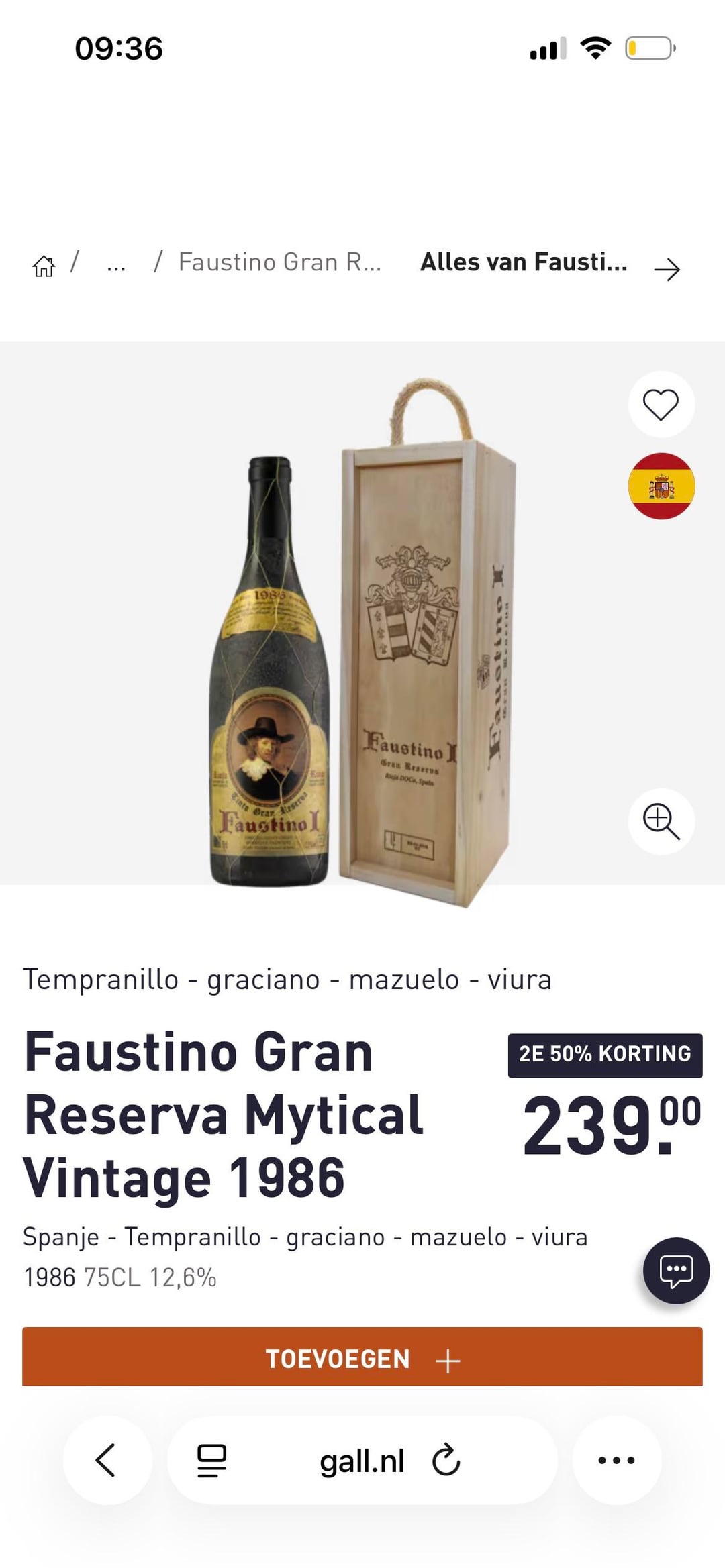Open the browser tabs overview

(x=211, y=1461)
